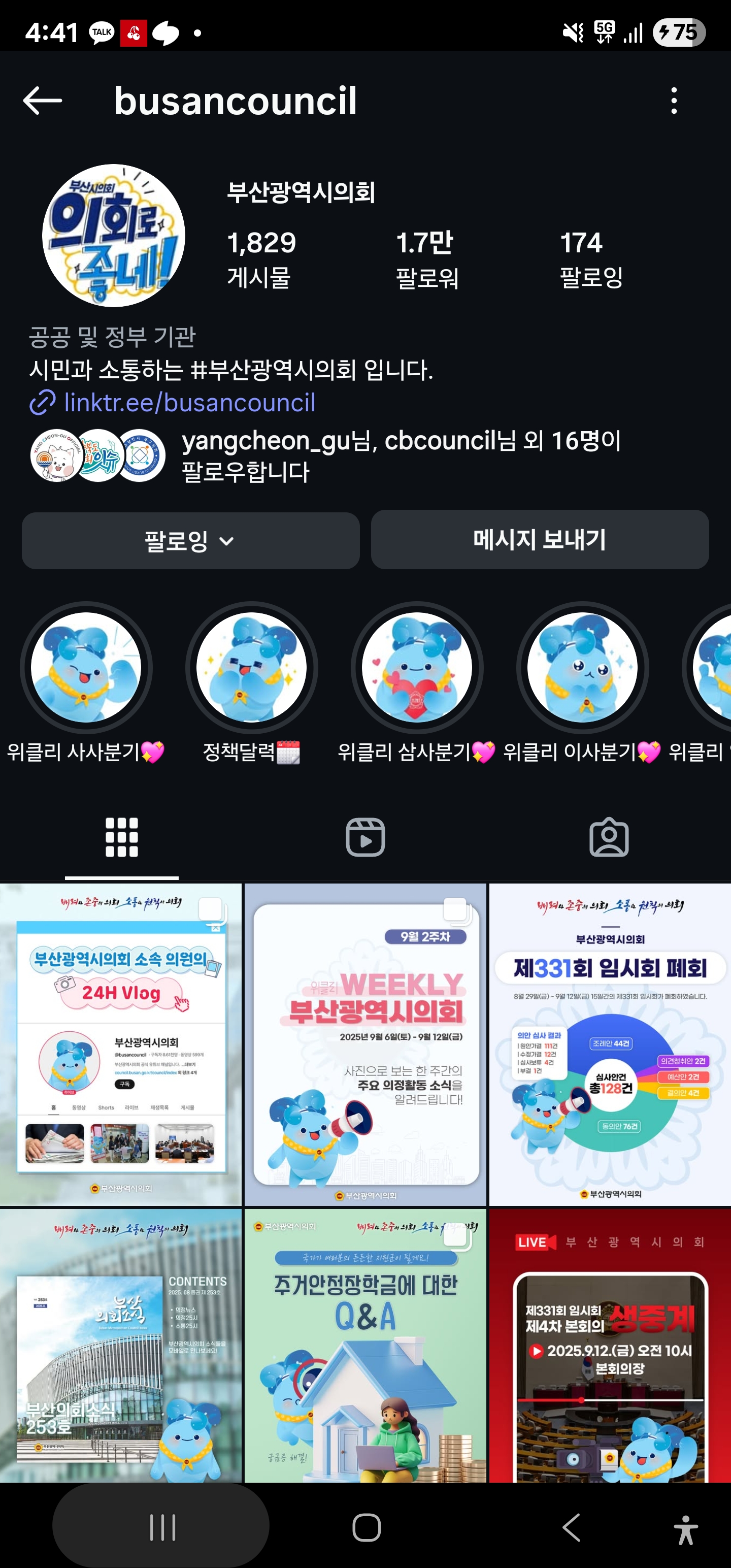Expand the 팔로잉 following dropdown

point(190,540)
